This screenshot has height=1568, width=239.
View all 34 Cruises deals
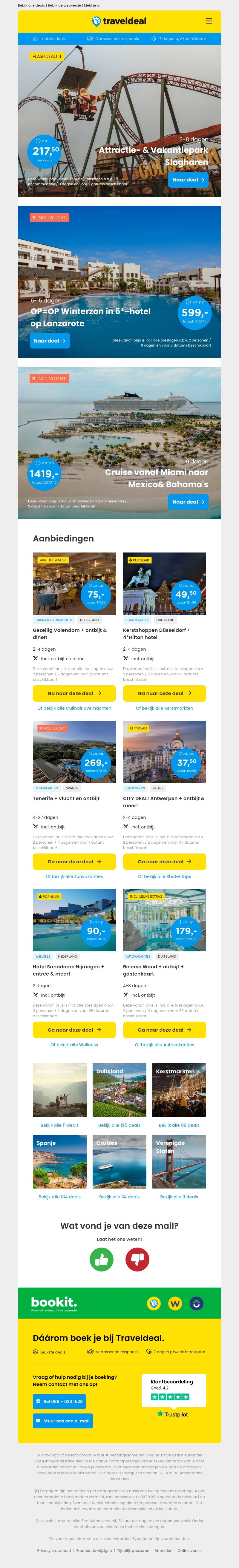pyautogui.click(x=119, y=1197)
